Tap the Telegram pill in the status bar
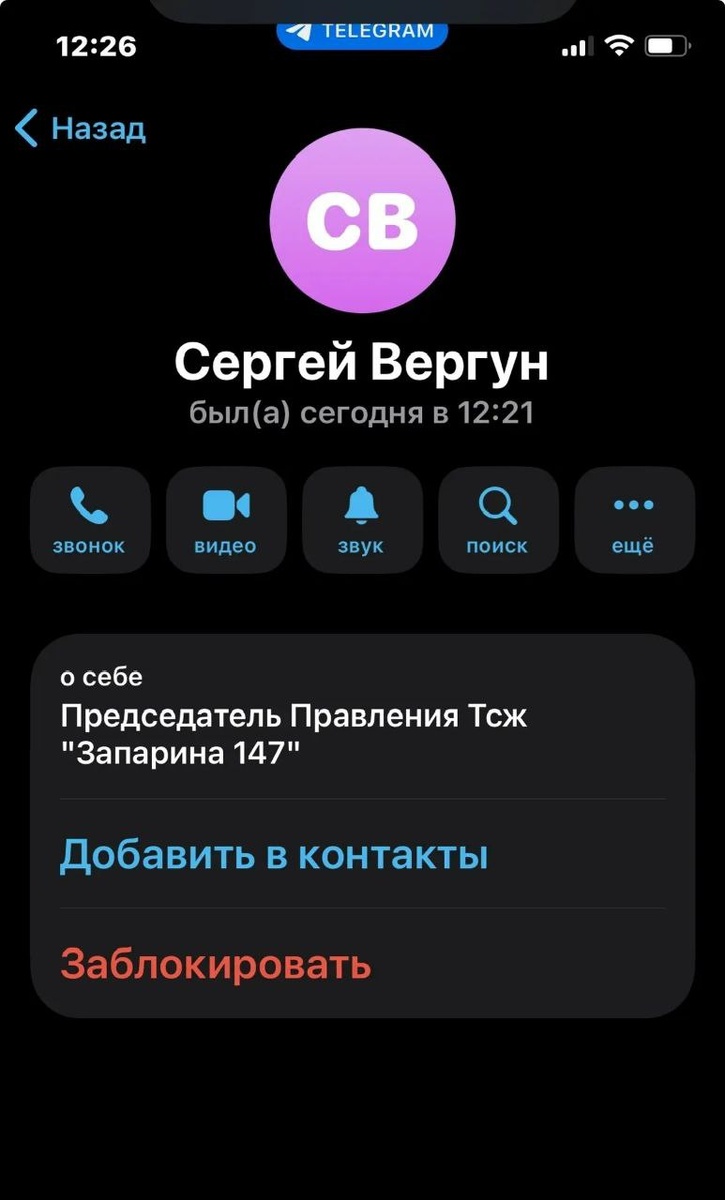The width and height of the screenshot is (725, 1200). pyautogui.click(x=362, y=30)
